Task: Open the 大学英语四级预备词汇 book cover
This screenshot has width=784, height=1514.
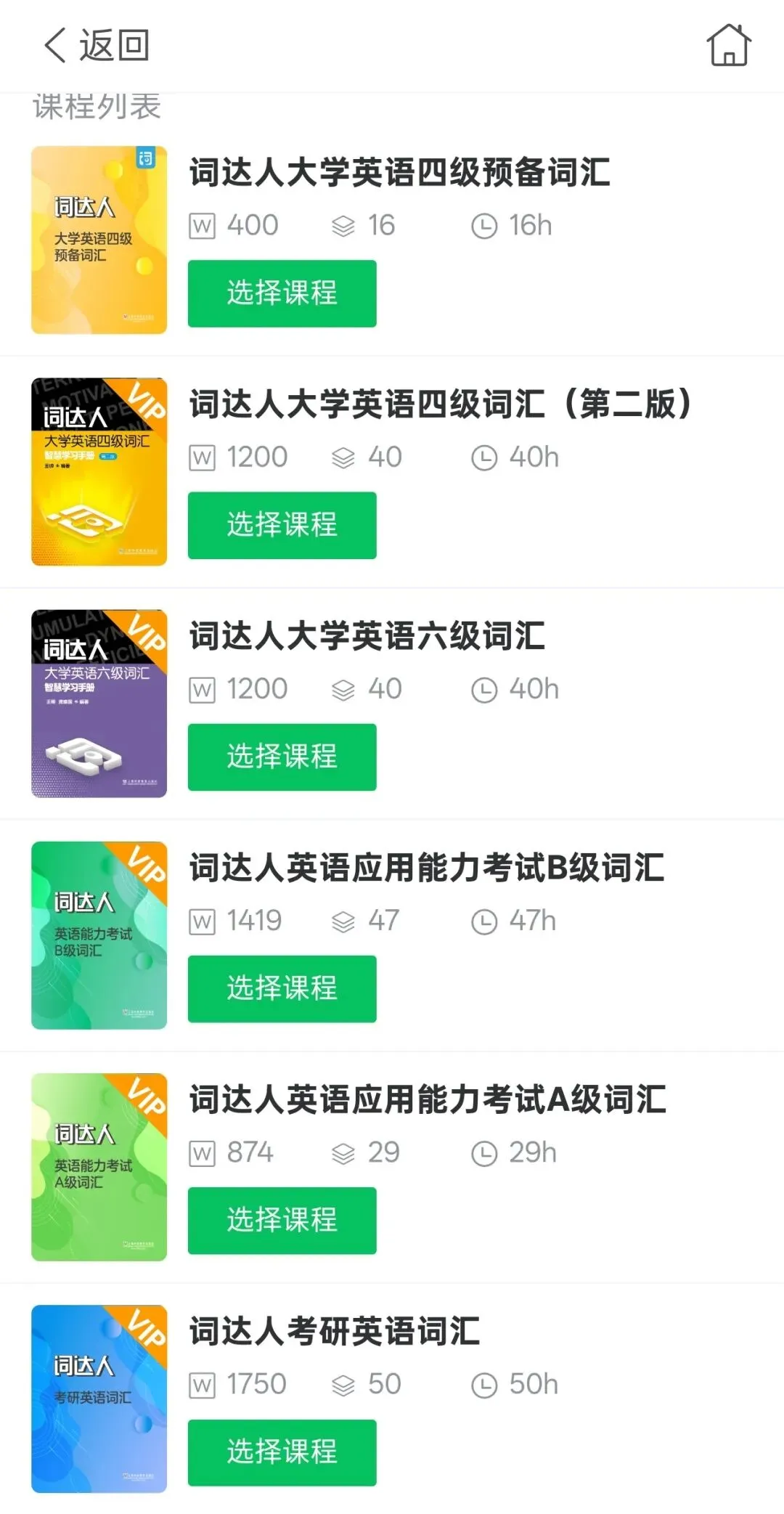Action: [99, 240]
